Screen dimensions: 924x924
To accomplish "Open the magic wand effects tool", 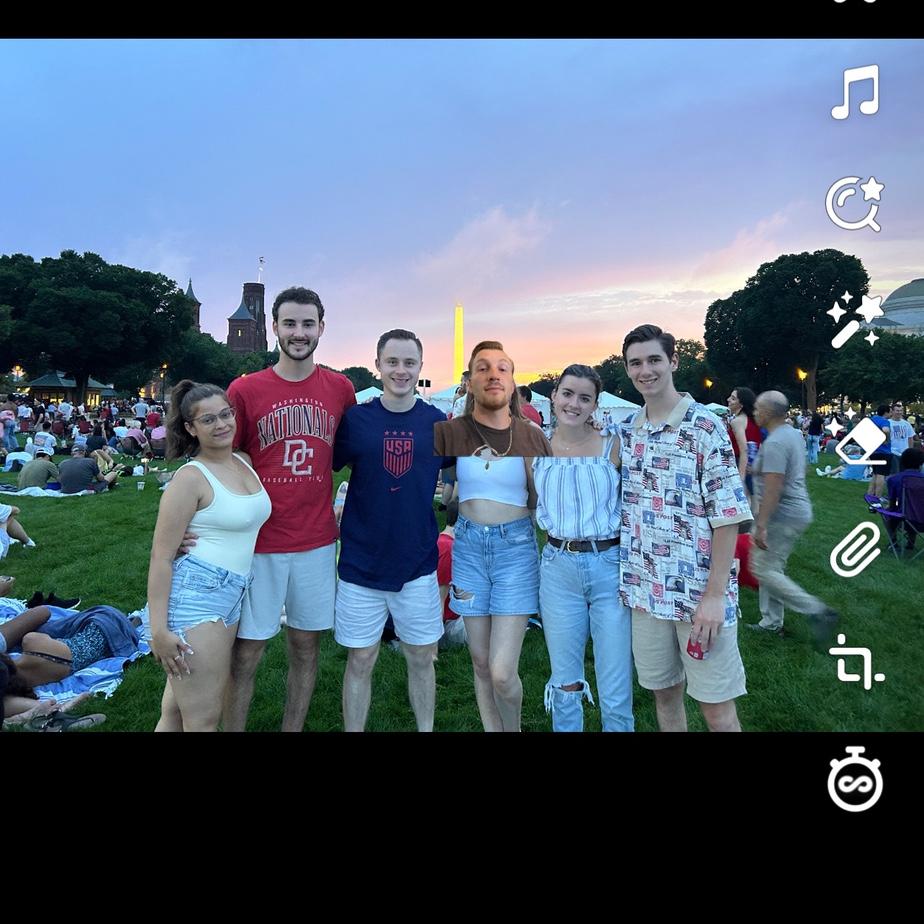I will coord(855,320).
